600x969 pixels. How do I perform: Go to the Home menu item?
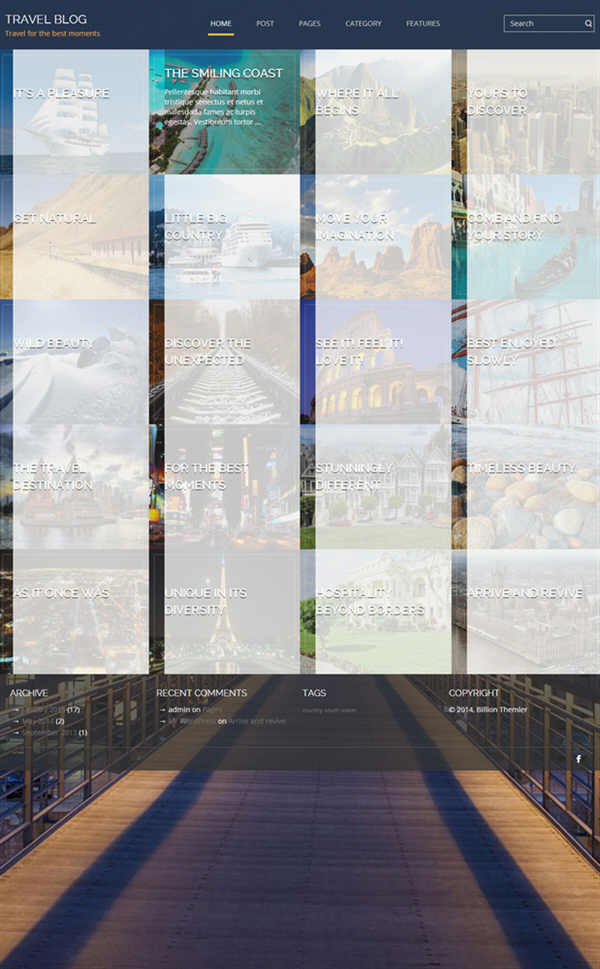tap(221, 23)
